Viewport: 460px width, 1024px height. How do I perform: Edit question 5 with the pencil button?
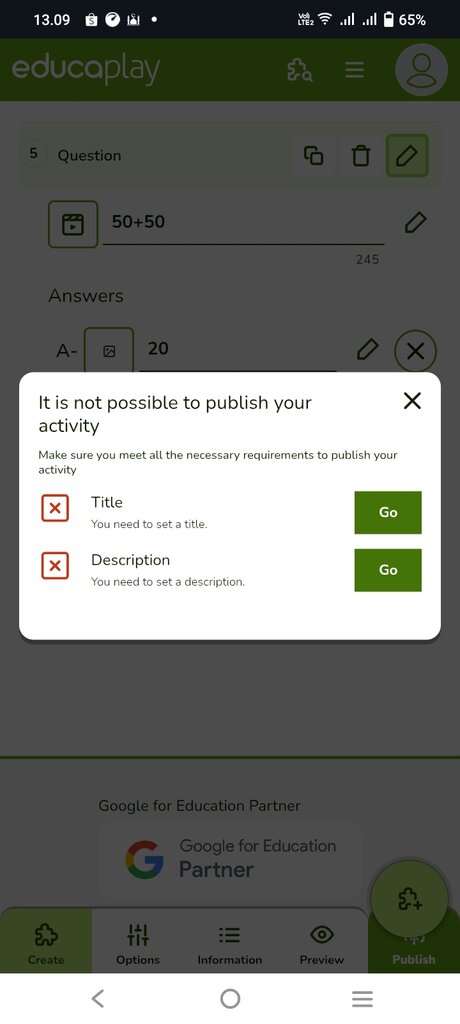tap(407, 155)
